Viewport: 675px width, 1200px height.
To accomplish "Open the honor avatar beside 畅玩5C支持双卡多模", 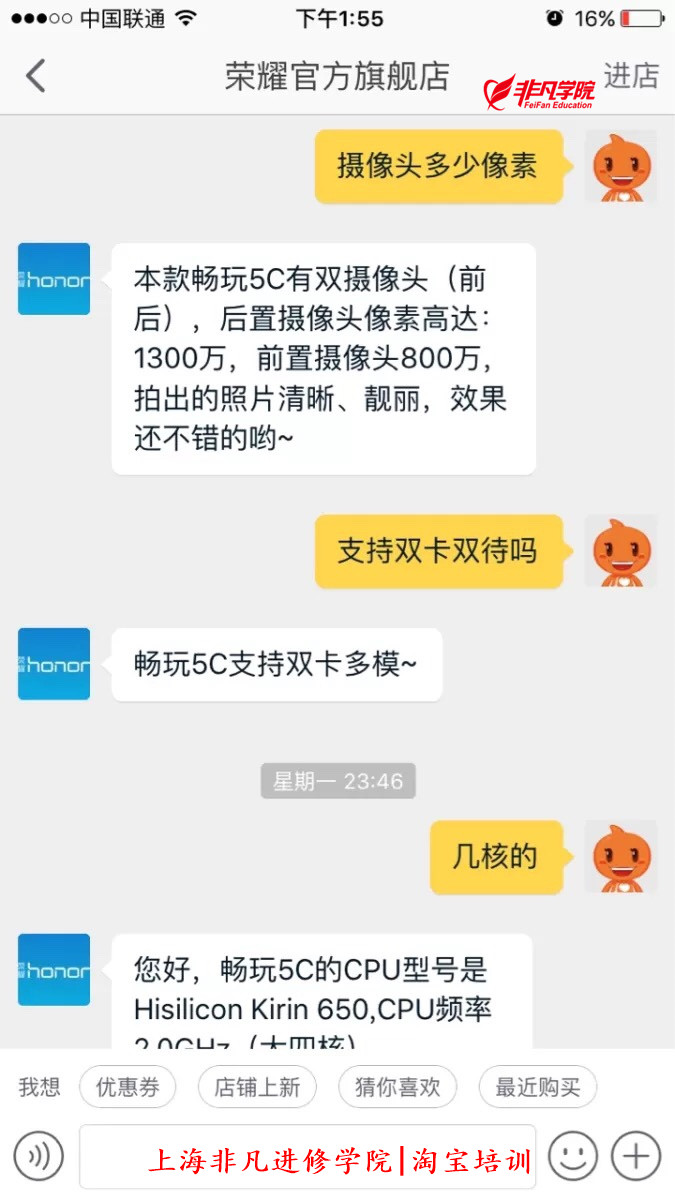I will (54, 664).
